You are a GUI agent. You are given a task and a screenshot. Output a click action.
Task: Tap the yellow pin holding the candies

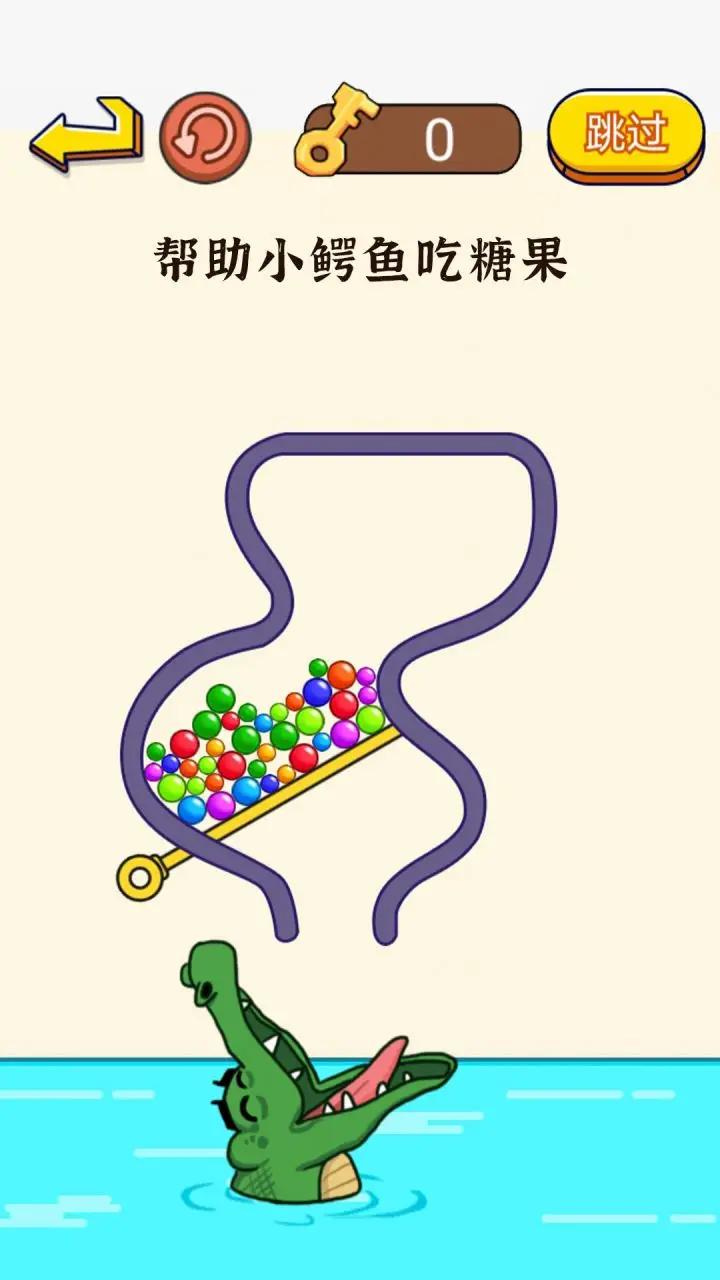[142, 877]
